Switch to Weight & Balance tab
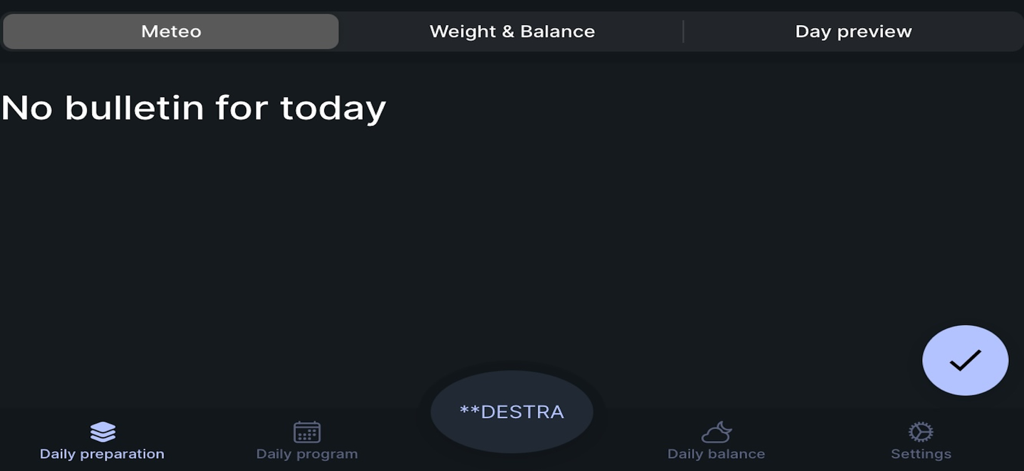 click(x=512, y=31)
